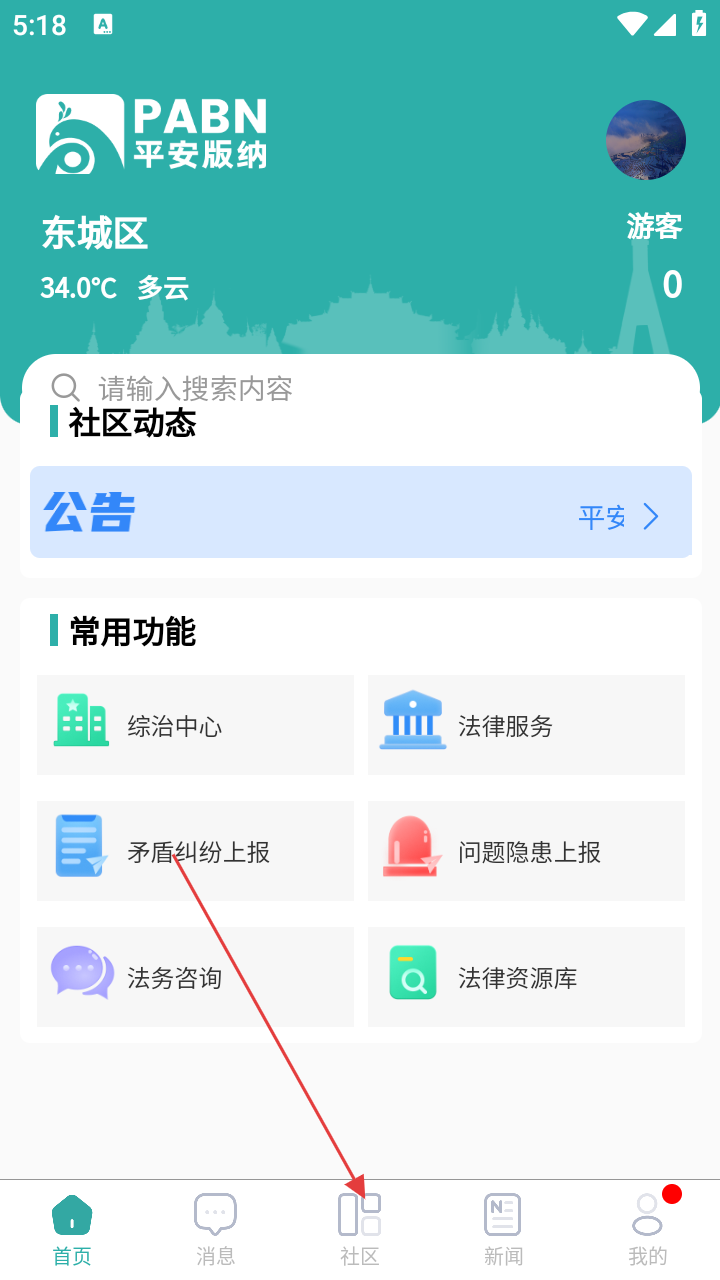This screenshot has height=1280, width=720.
Task: Open 法务咨询
Action: click(195, 977)
